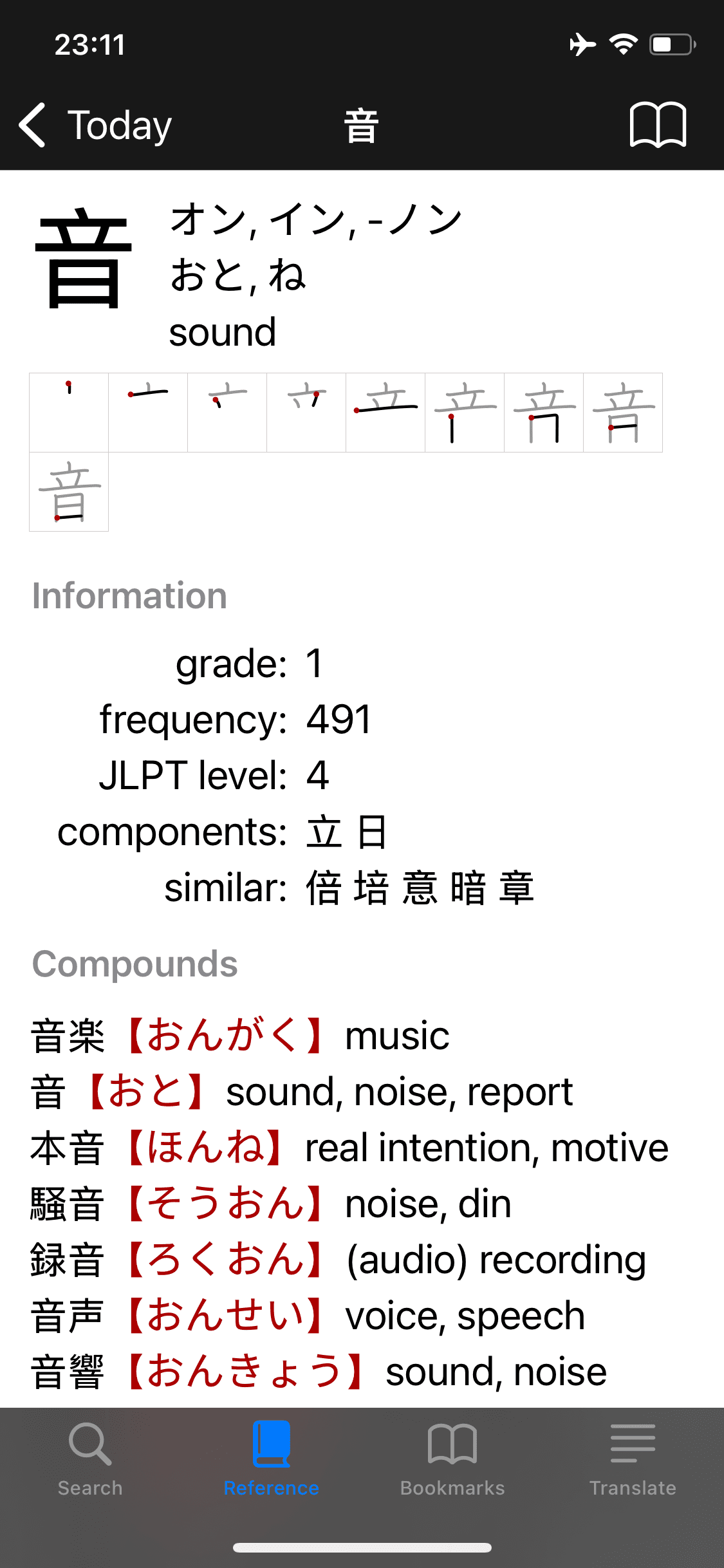Select the Reference tab
Screen dimensions: 724x1568
click(x=271, y=1459)
